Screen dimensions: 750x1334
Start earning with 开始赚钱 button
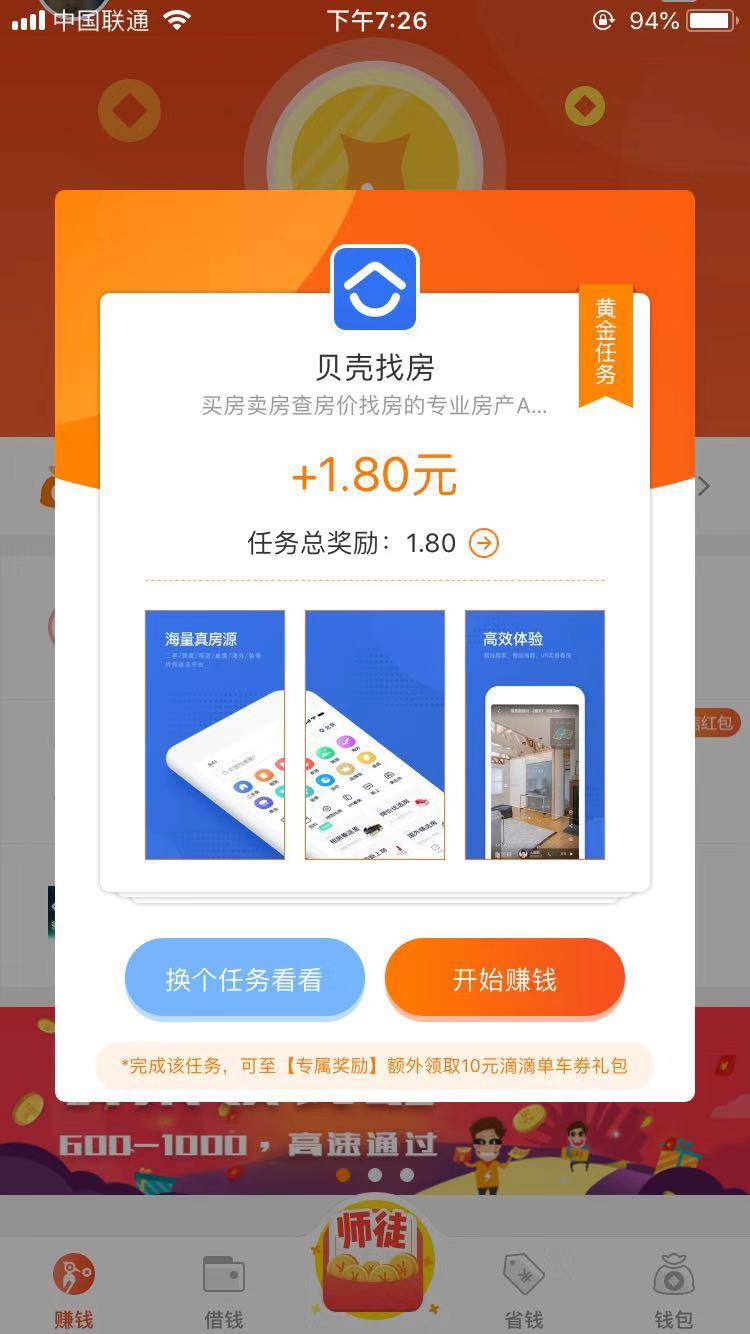pyautogui.click(x=505, y=979)
